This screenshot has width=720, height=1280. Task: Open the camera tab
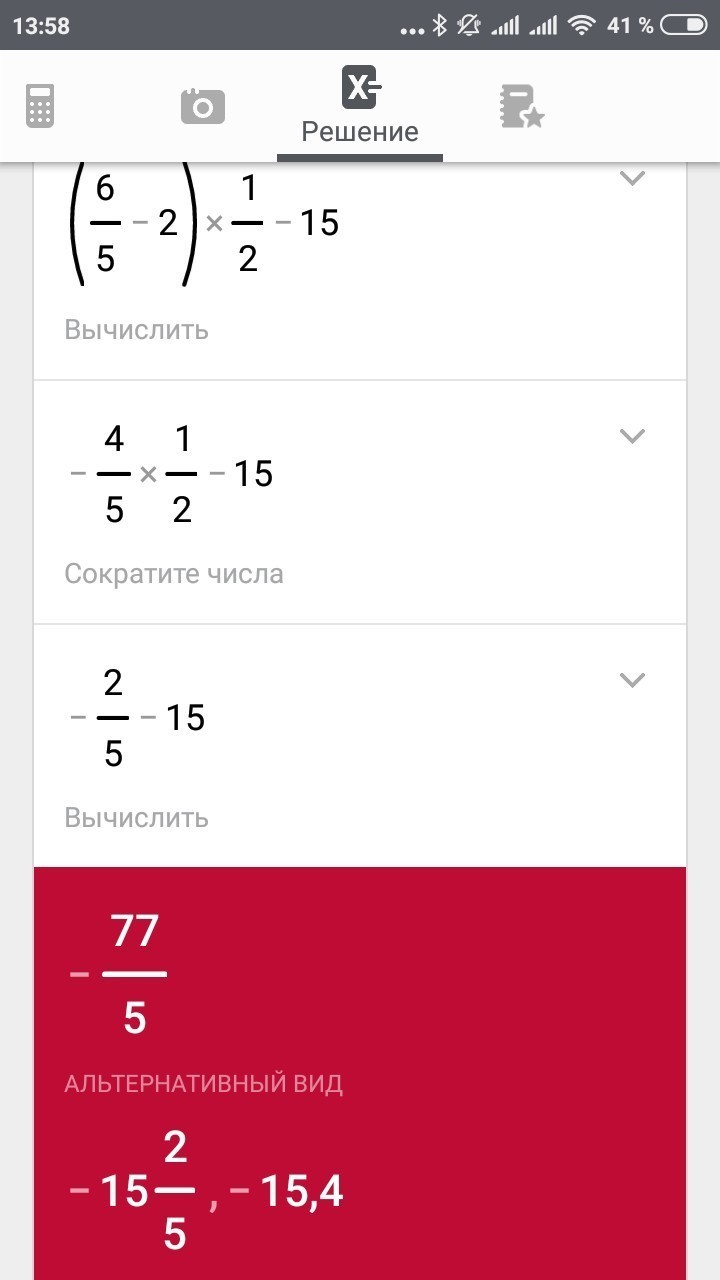click(203, 106)
